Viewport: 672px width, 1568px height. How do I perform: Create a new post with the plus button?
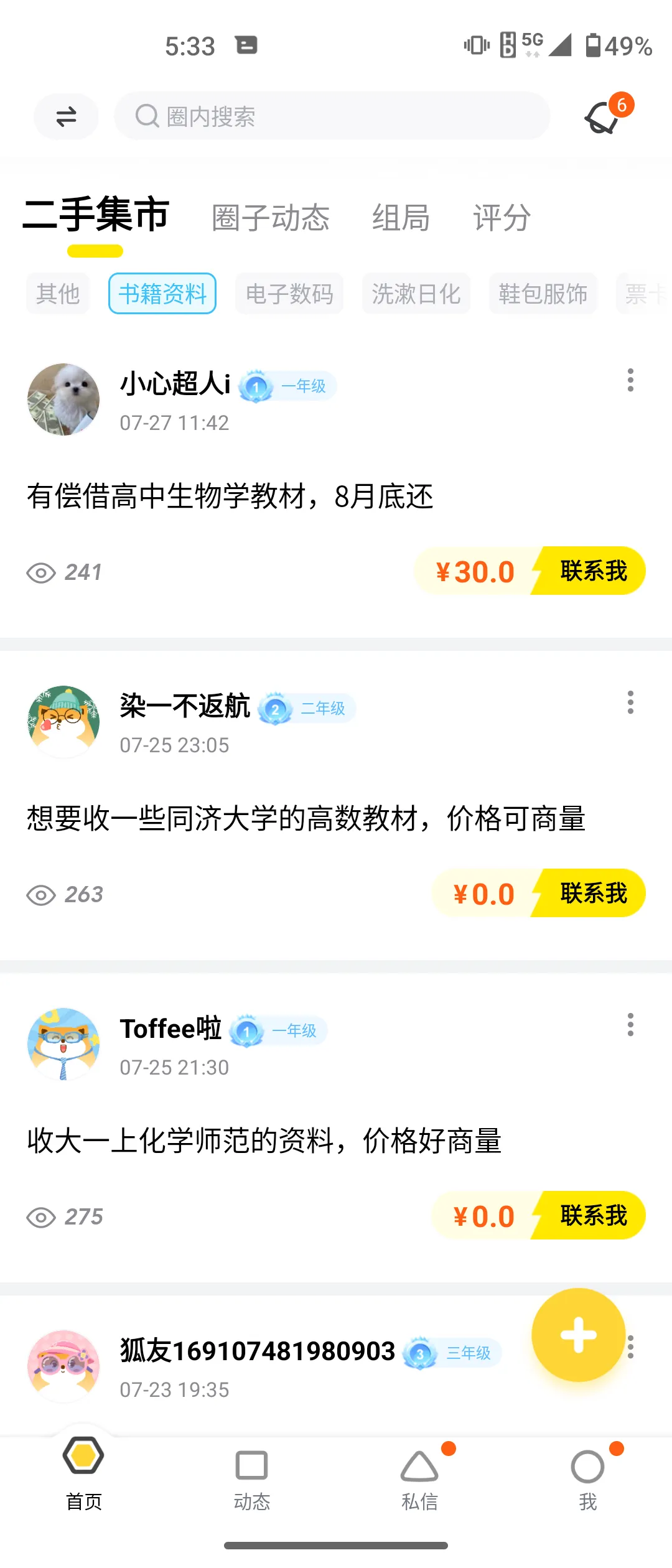tap(579, 1335)
